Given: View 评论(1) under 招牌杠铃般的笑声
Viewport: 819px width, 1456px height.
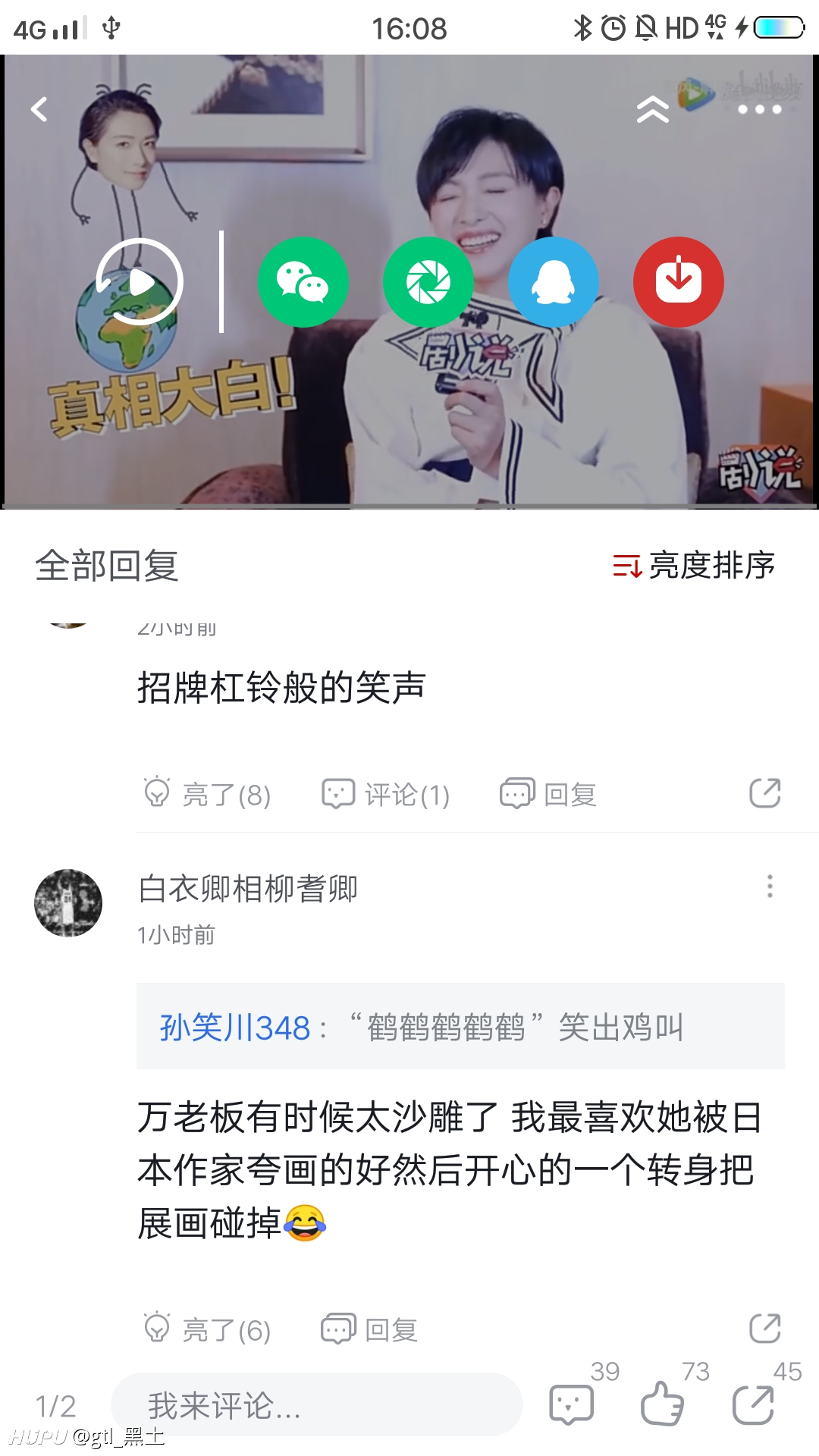Looking at the screenshot, I should pos(385,795).
